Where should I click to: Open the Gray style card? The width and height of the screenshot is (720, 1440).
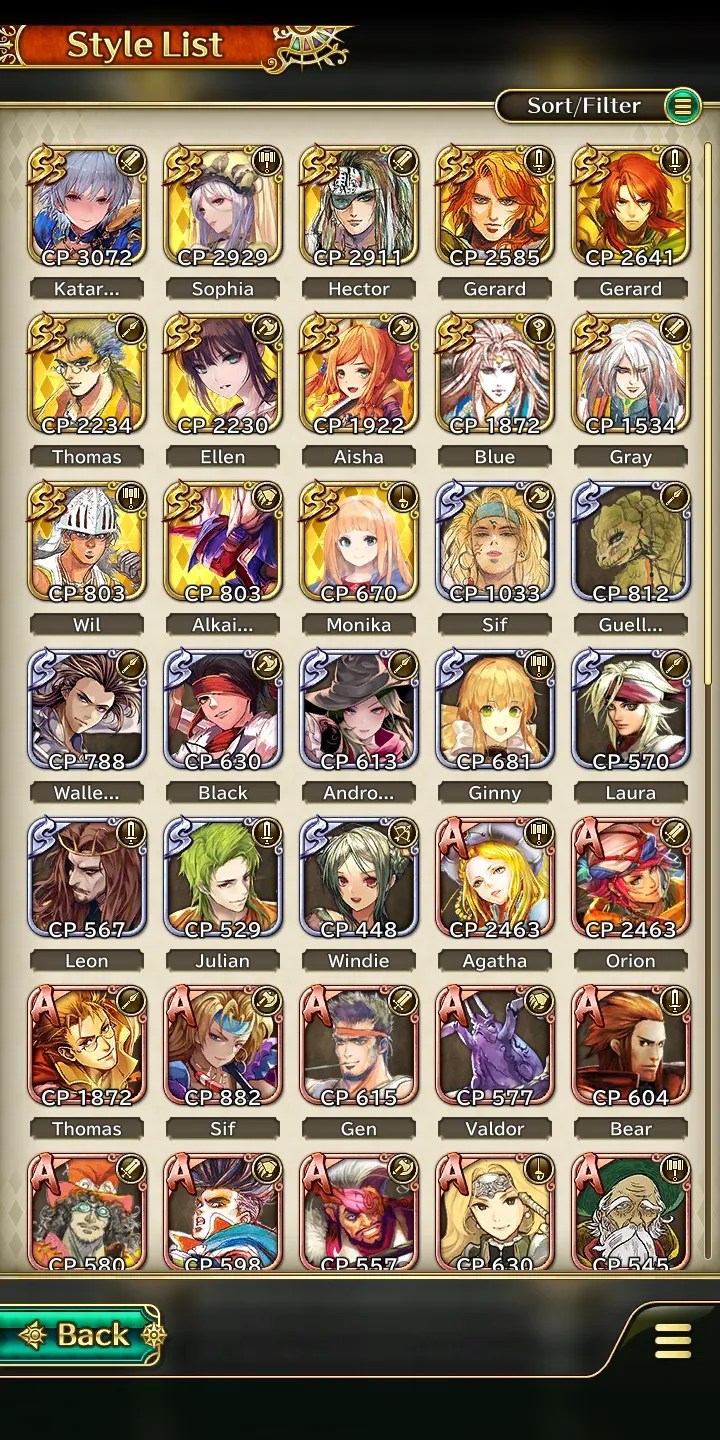tap(631, 376)
